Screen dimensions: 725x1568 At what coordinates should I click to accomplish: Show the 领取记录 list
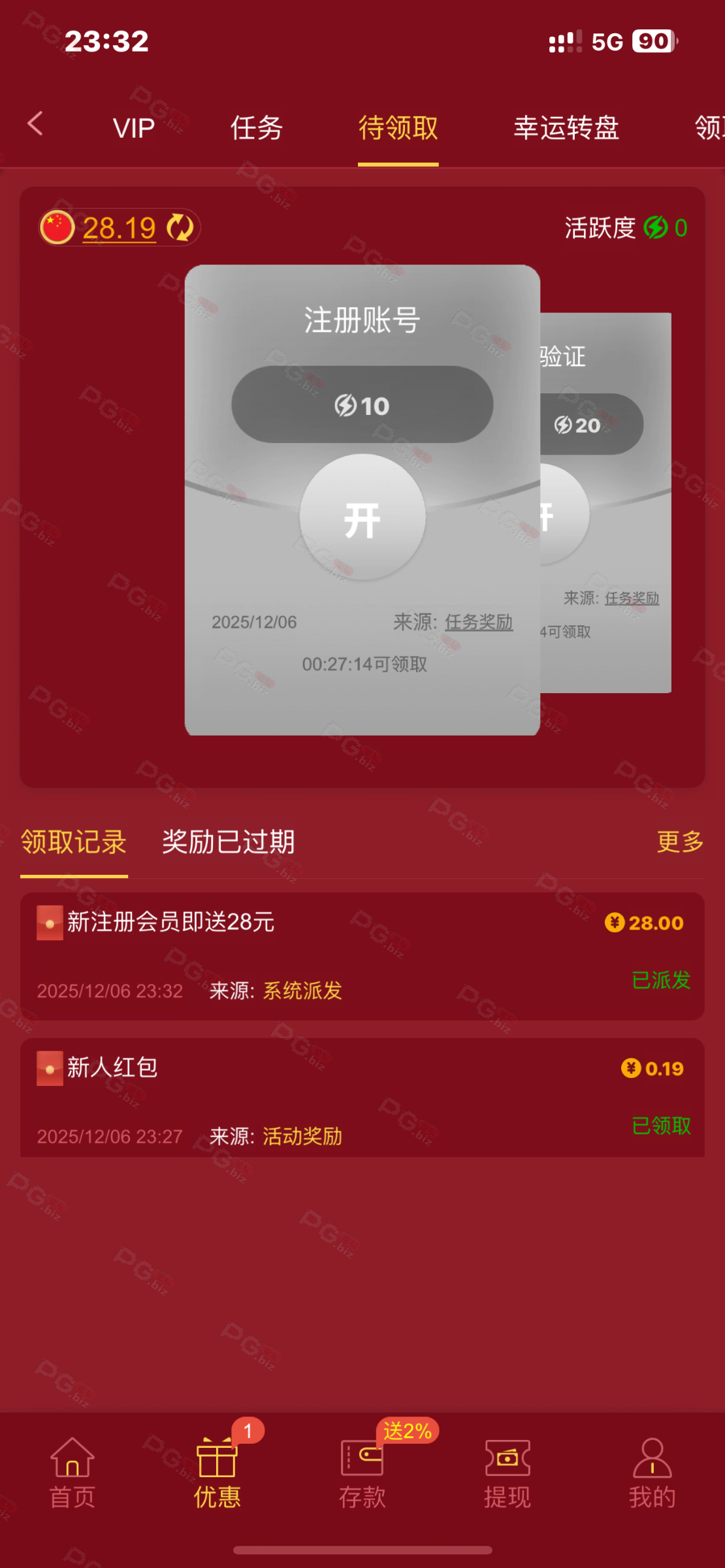point(74,841)
